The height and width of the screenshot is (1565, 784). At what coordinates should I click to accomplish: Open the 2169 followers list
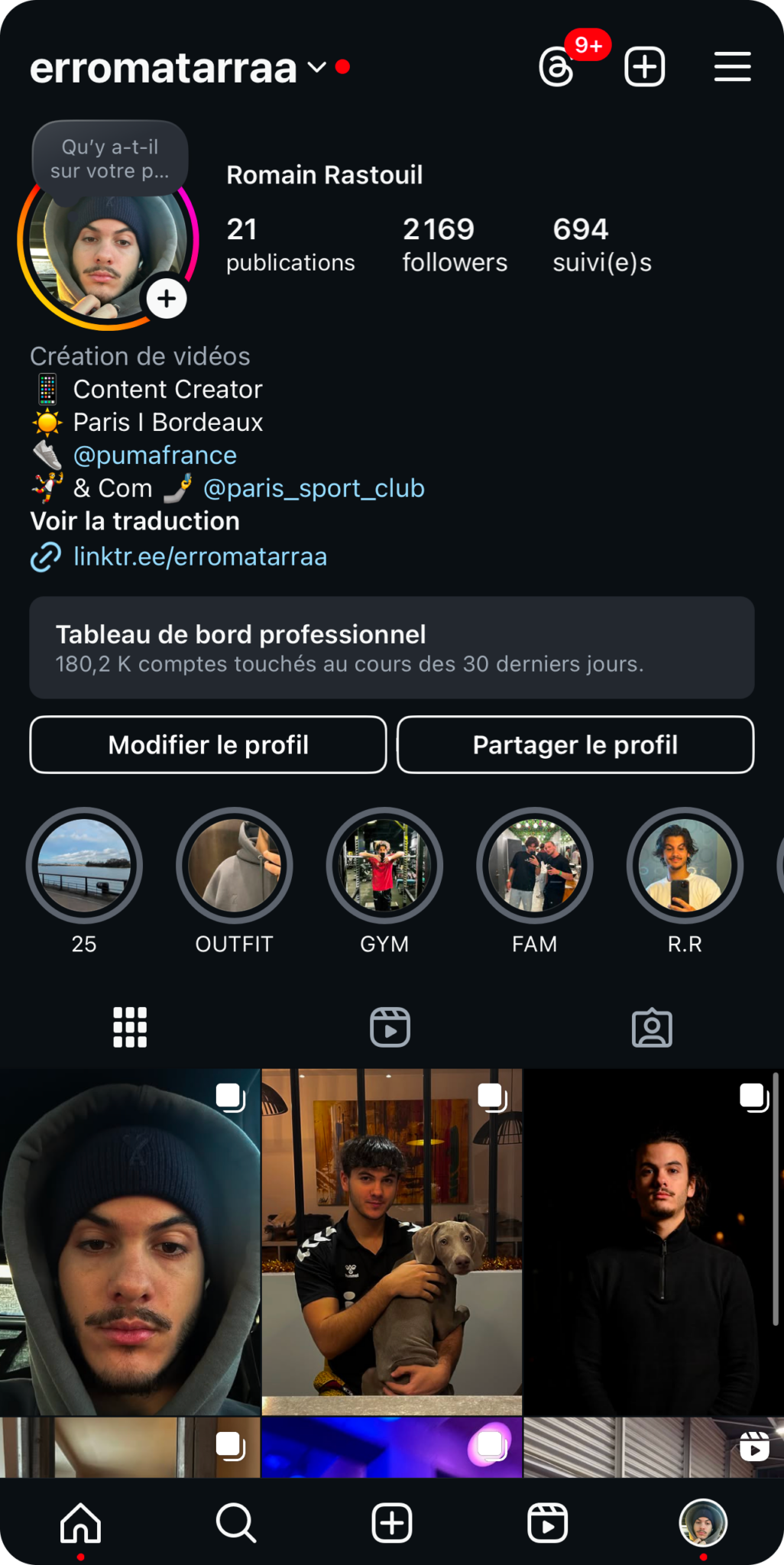(455, 245)
